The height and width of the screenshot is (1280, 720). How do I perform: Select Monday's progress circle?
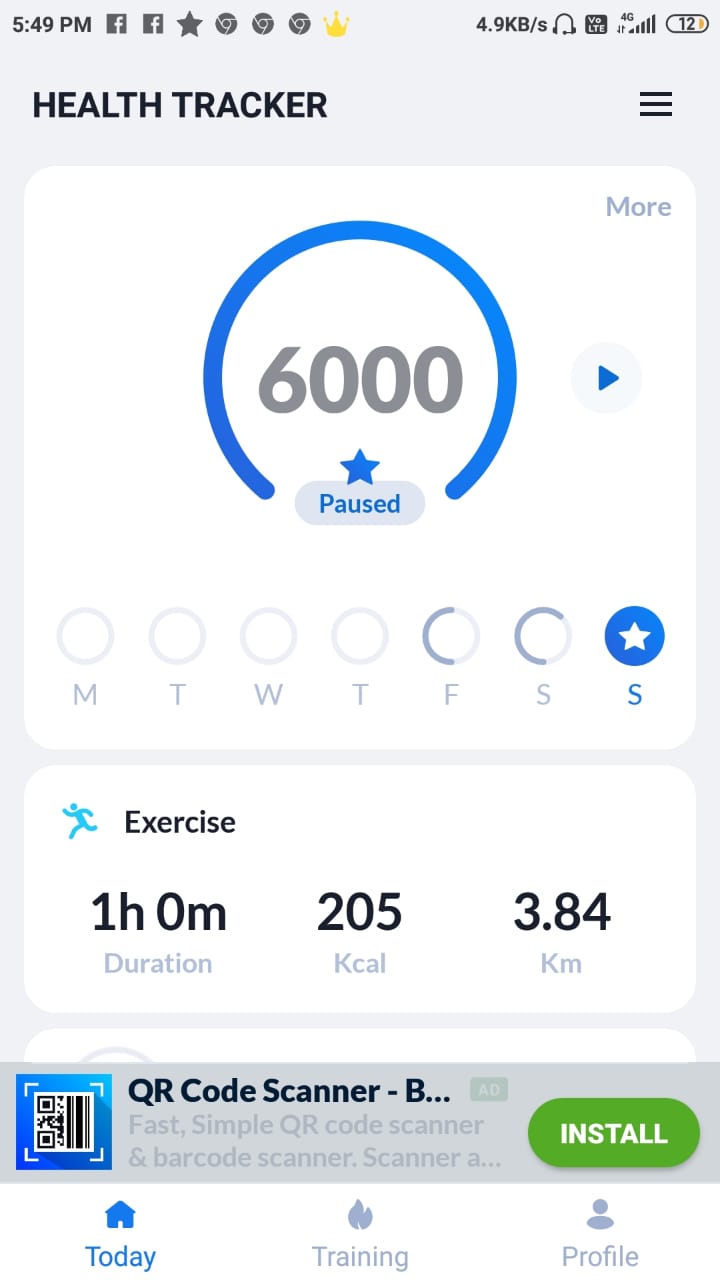click(x=85, y=636)
